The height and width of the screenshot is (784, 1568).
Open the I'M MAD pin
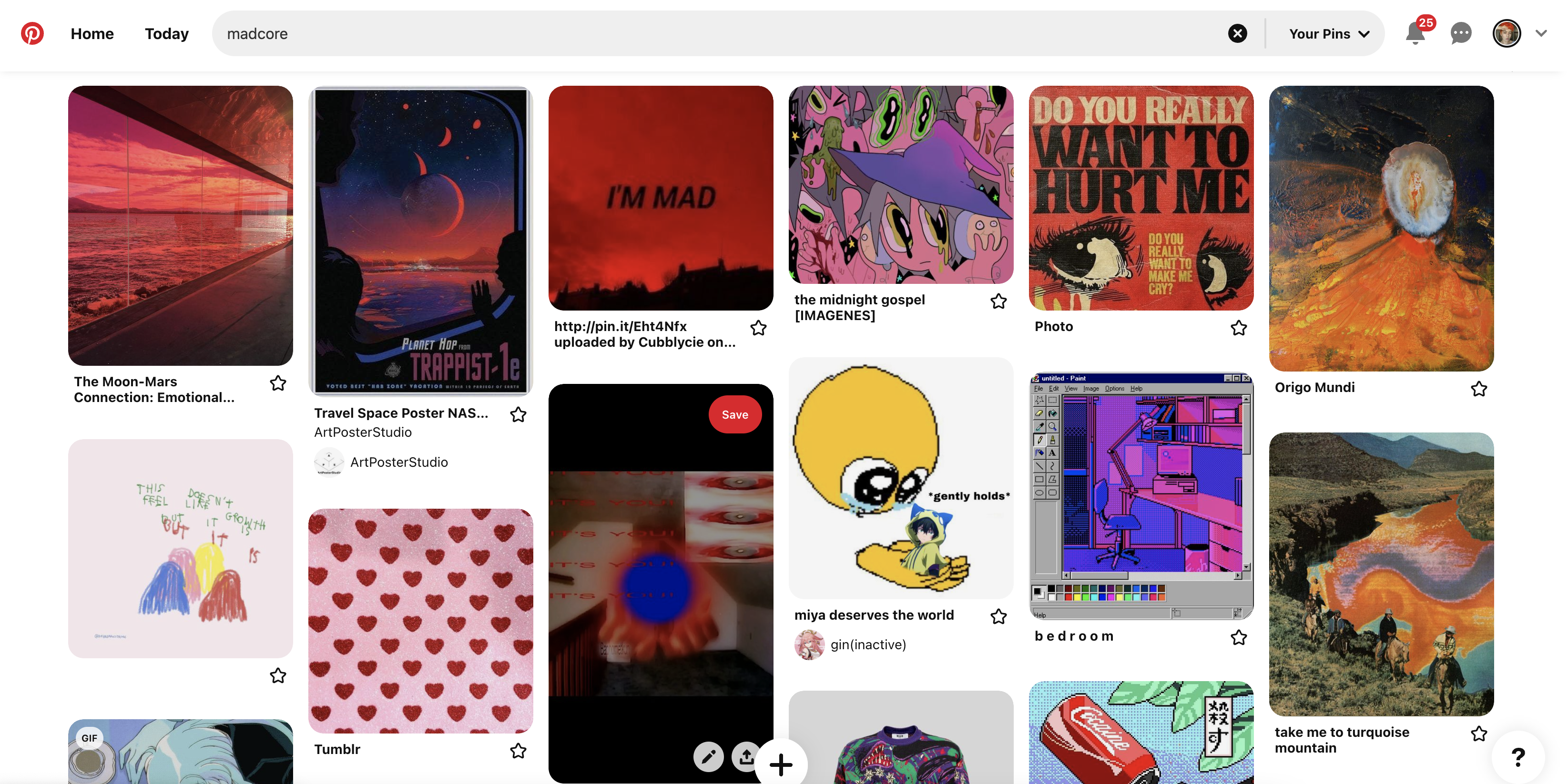(x=661, y=198)
